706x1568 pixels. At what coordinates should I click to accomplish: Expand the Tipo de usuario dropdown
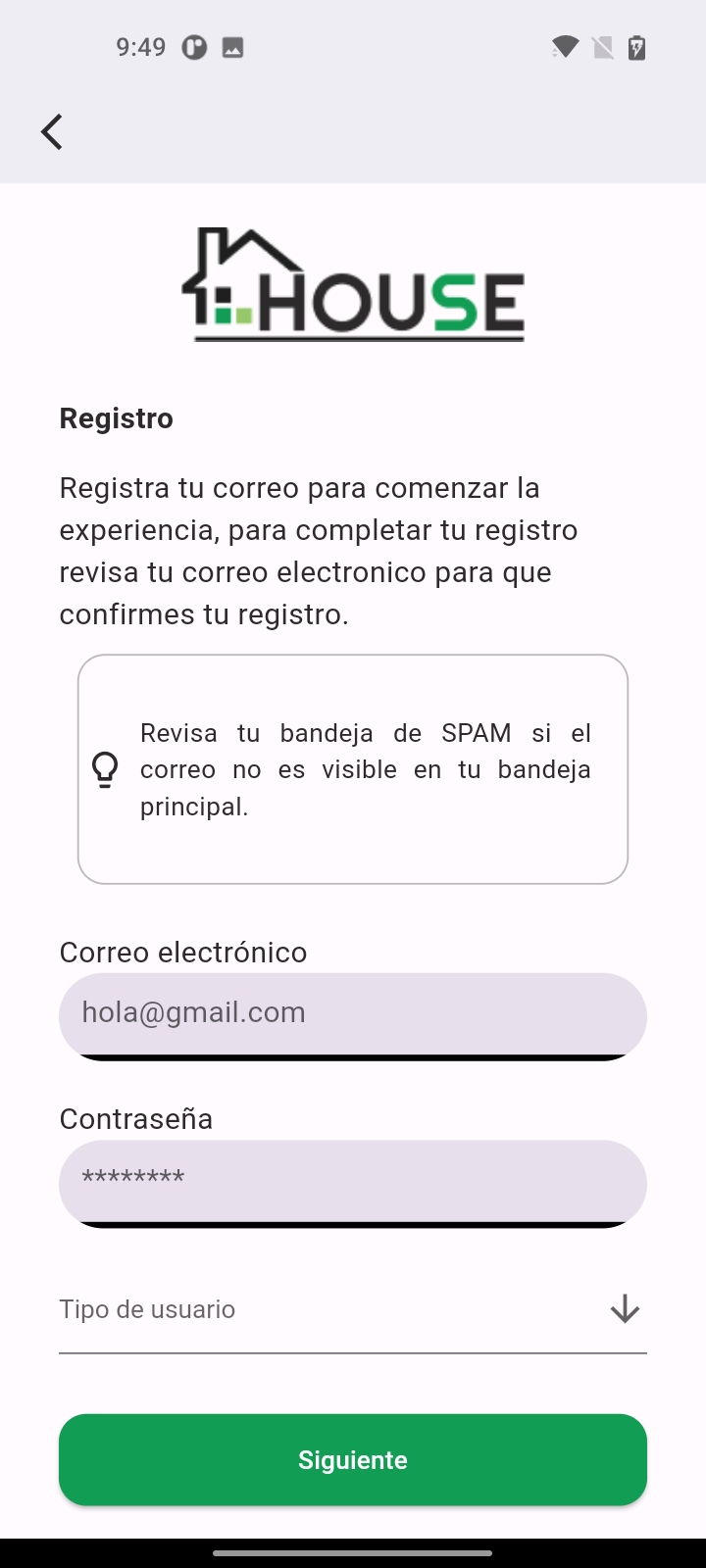(x=353, y=1310)
